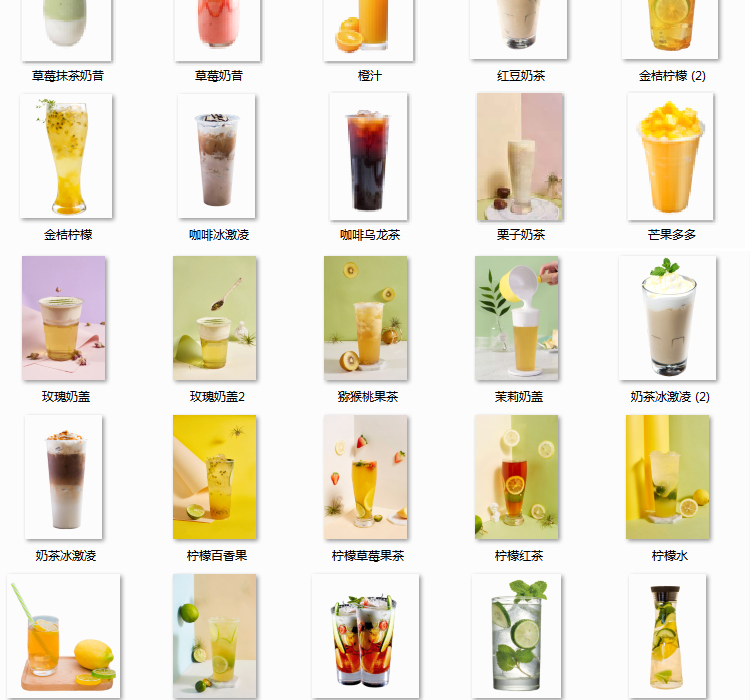The width and height of the screenshot is (750, 700).
Task: Select the 奶茶冰激凌 (2) image
Action: click(x=669, y=317)
